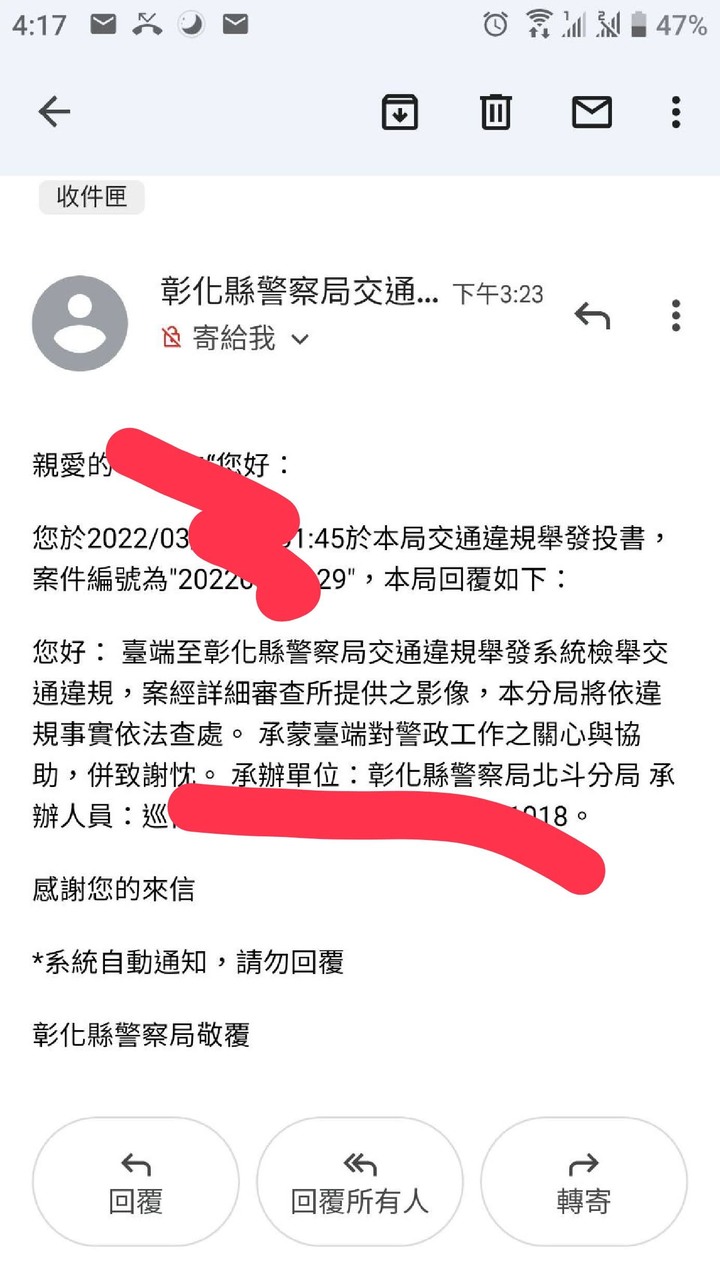Open the sender's avatar profile
The height and width of the screenshot is (1280, 720).
coord(80,323)
